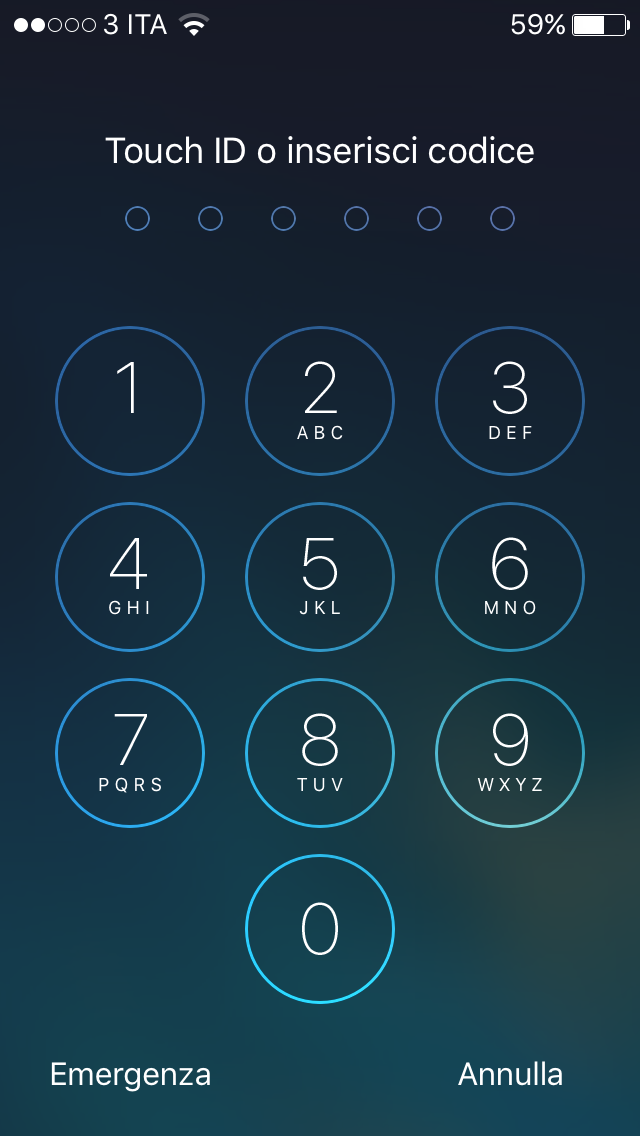Select the 4 GHI key

(130, 577)
